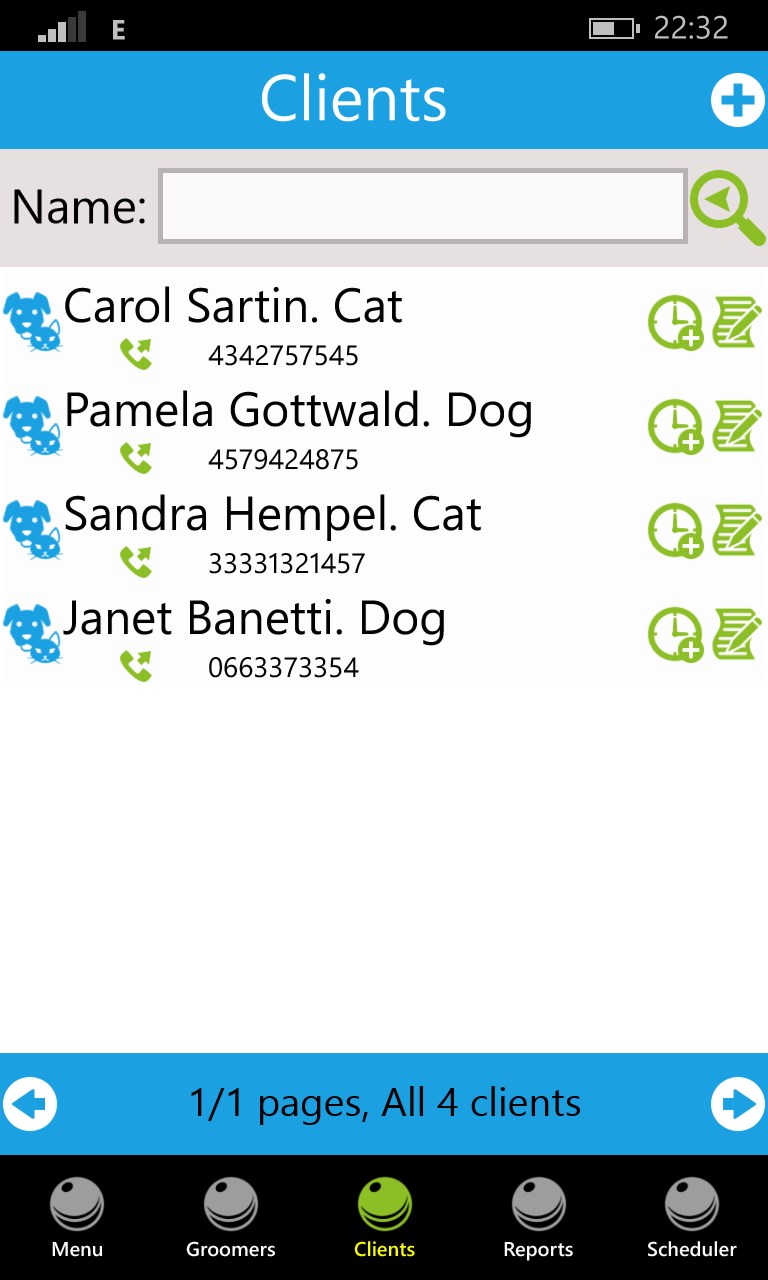Schedule an appointment for Janet Banetti
This screenshot has height=1280, width=768.
[675, 635]
